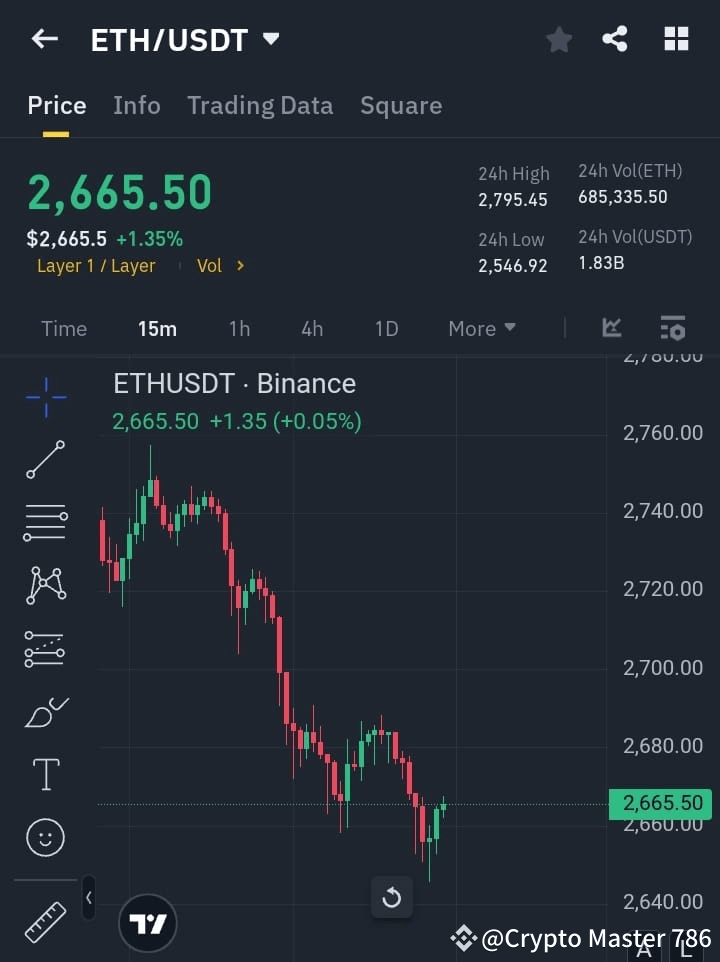Open the Square tab
Screen dimensions: 720x962
[x=401, y=105]
